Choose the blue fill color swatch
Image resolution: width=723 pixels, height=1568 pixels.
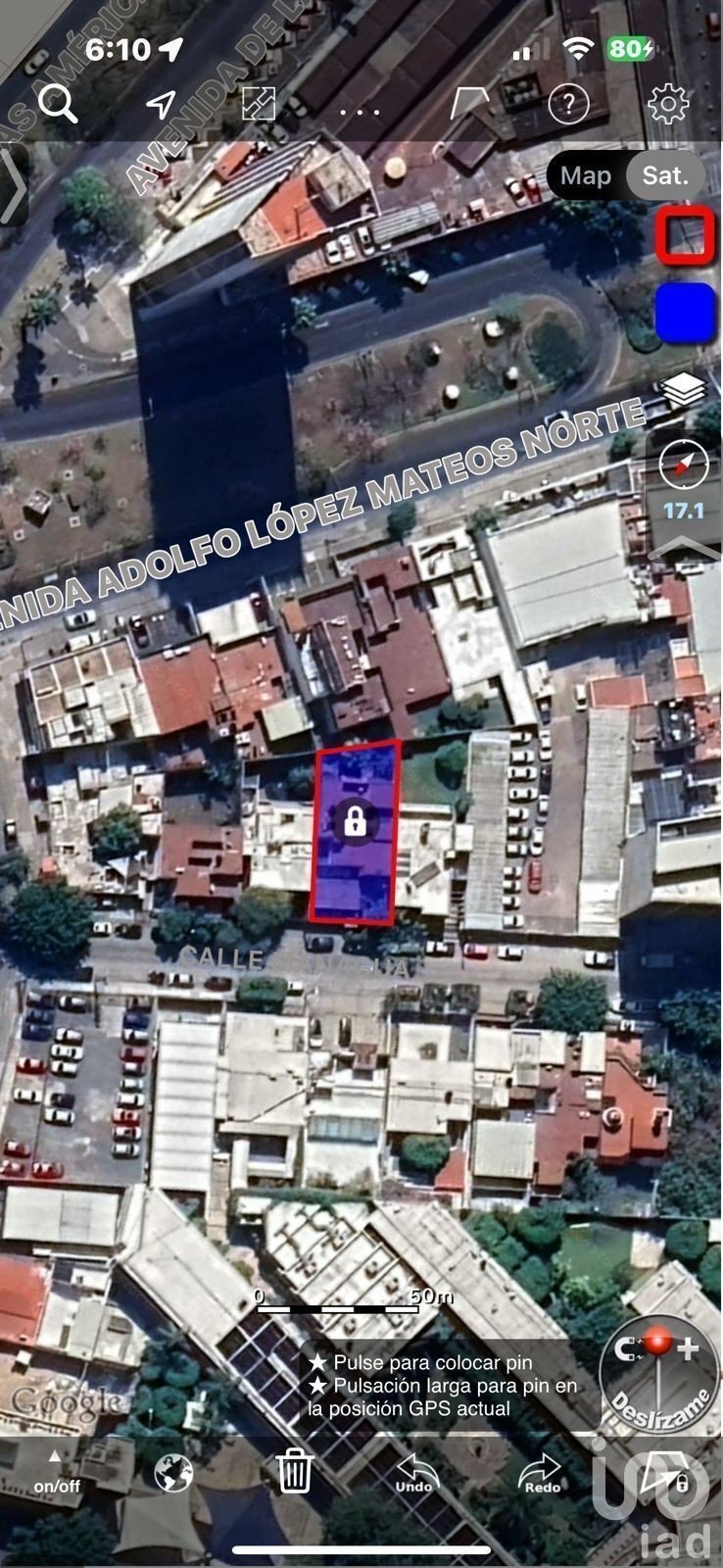685,313
